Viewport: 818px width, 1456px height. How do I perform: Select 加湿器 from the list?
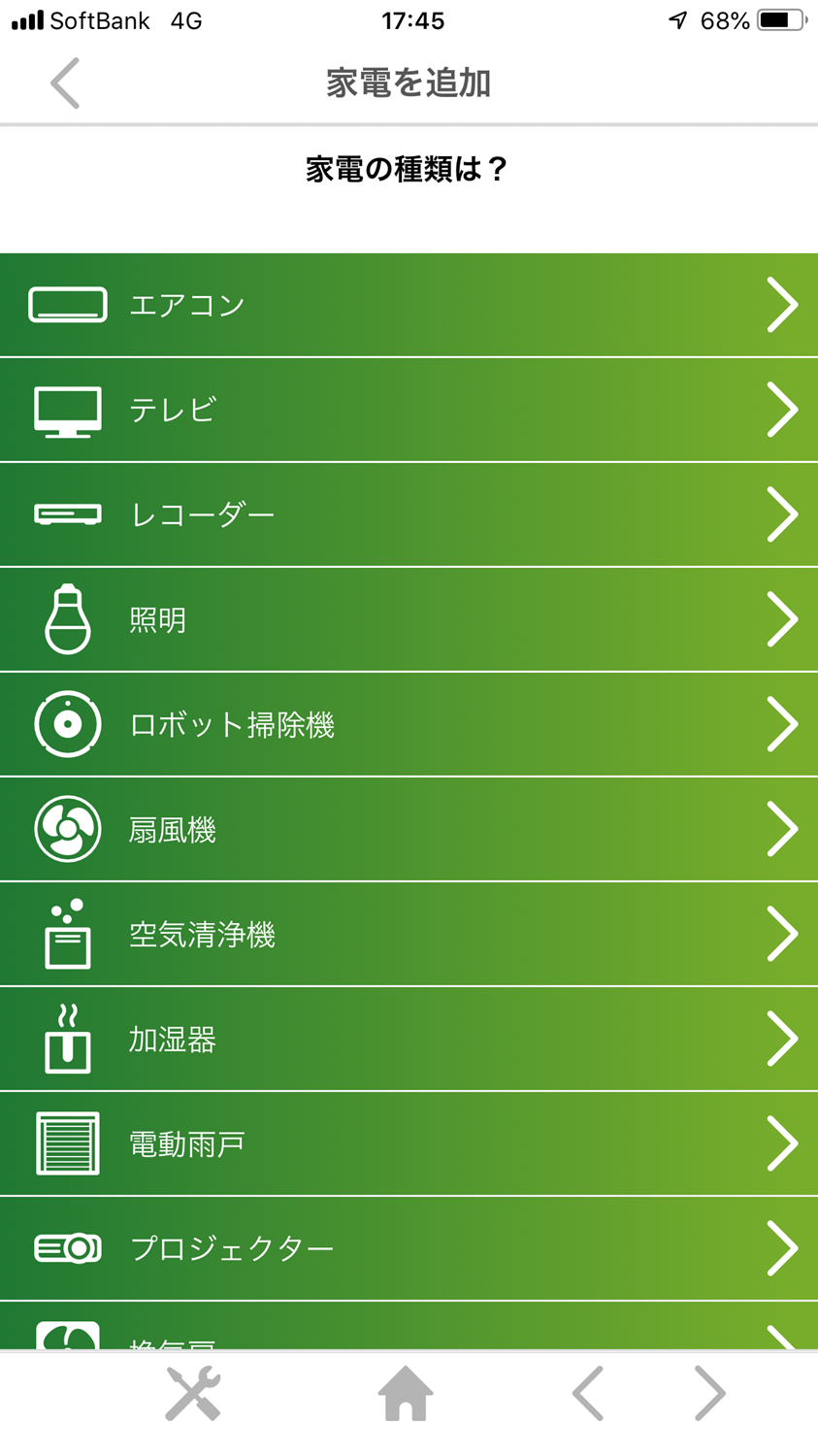coord(409,1039)
